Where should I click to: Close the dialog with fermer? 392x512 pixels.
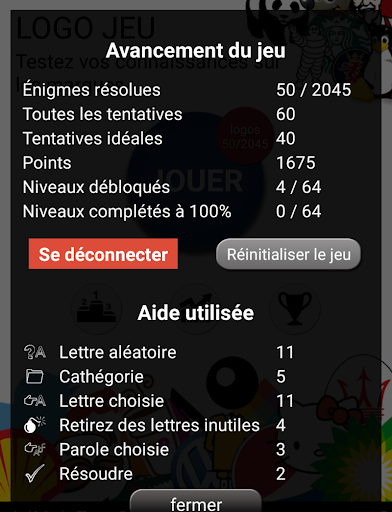coord(196,501)
